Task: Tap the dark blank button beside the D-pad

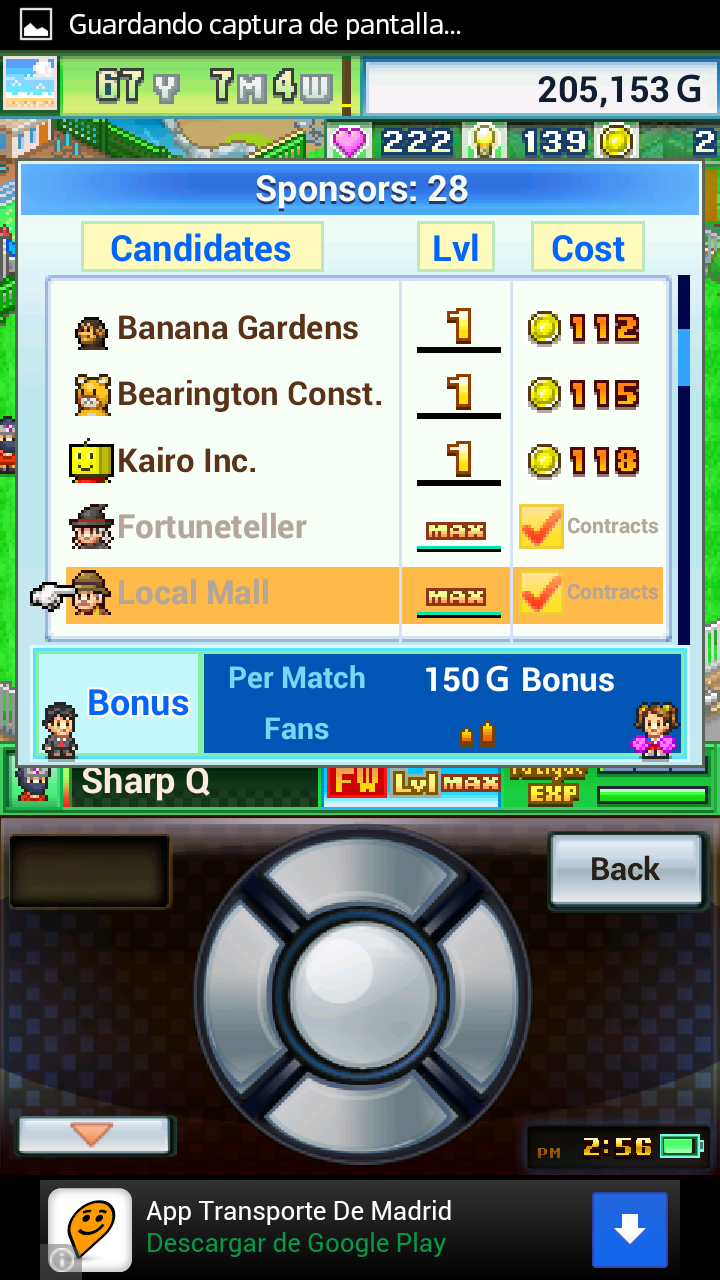Action: [89, 871]
